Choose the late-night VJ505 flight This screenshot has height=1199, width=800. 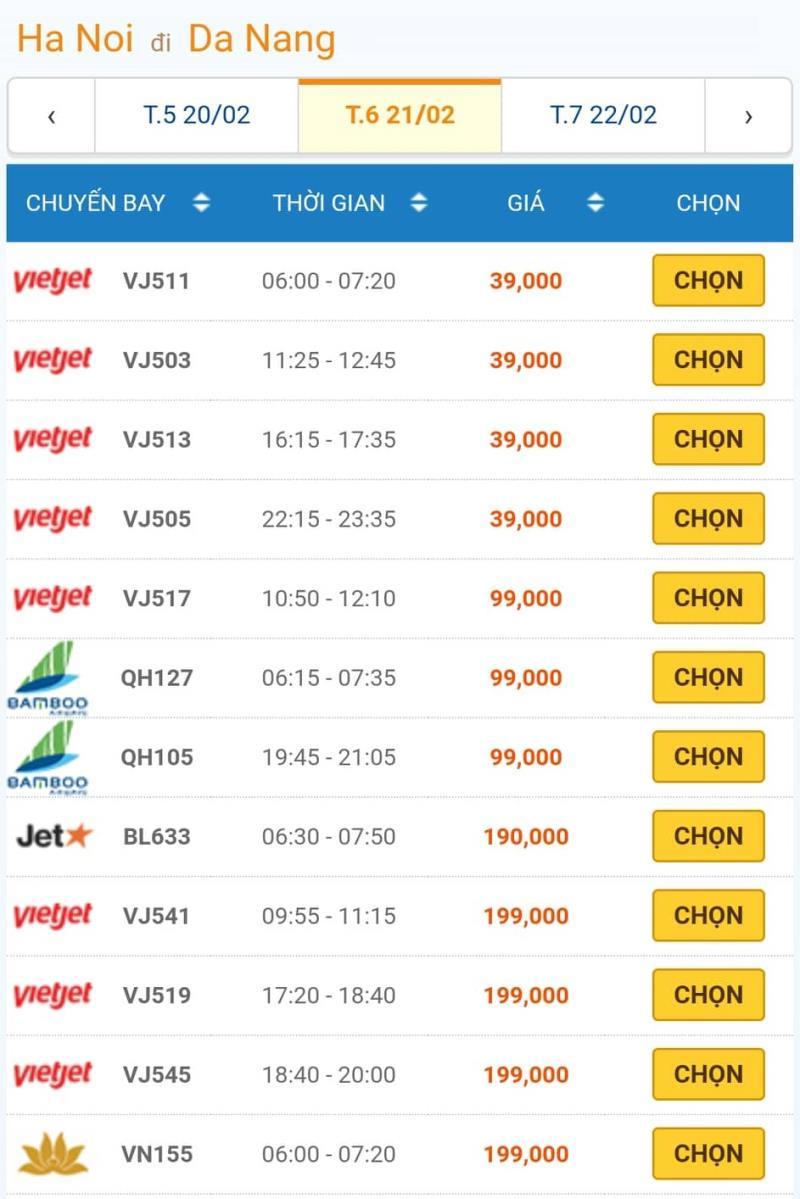coord(708,519)
